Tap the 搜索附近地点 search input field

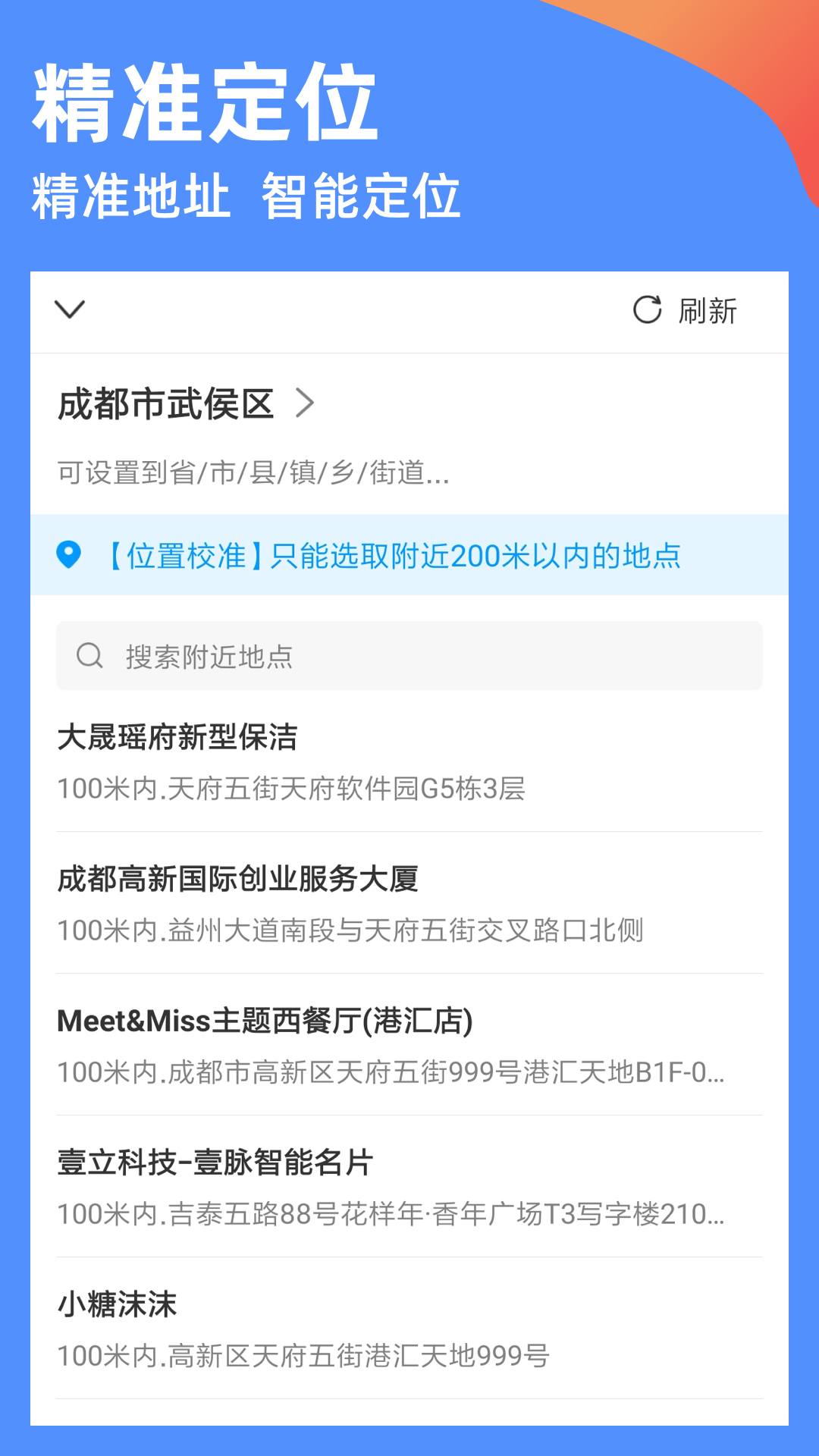[x=409, y=655]
